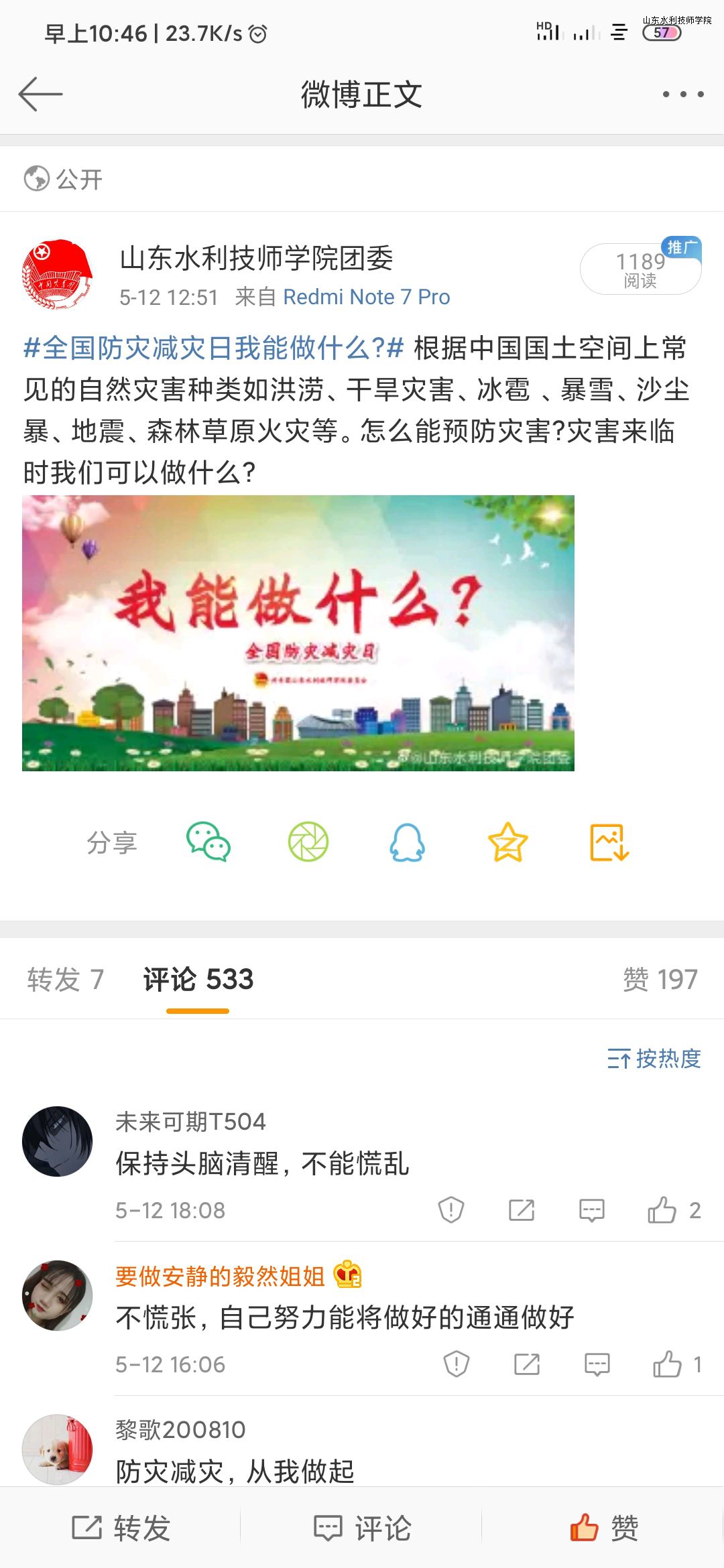View the post image 我能做什么

click(x=298, y=633)
